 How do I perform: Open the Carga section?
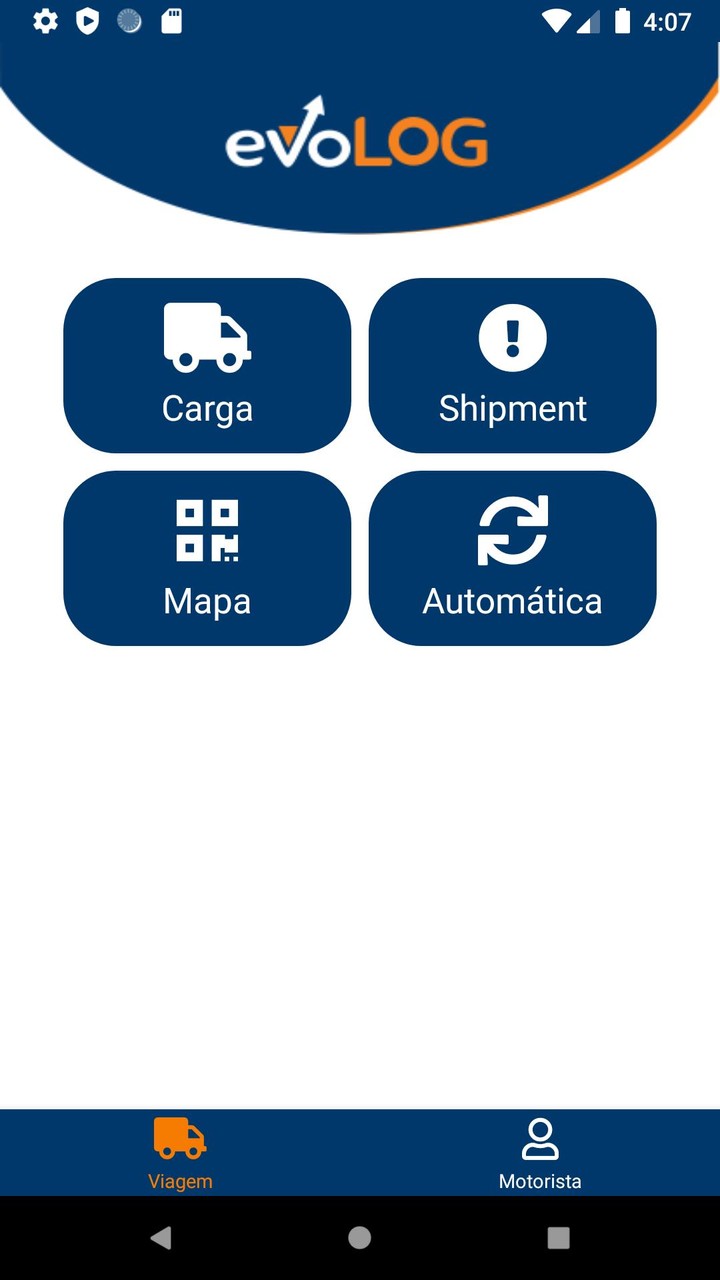click(207, 363)
